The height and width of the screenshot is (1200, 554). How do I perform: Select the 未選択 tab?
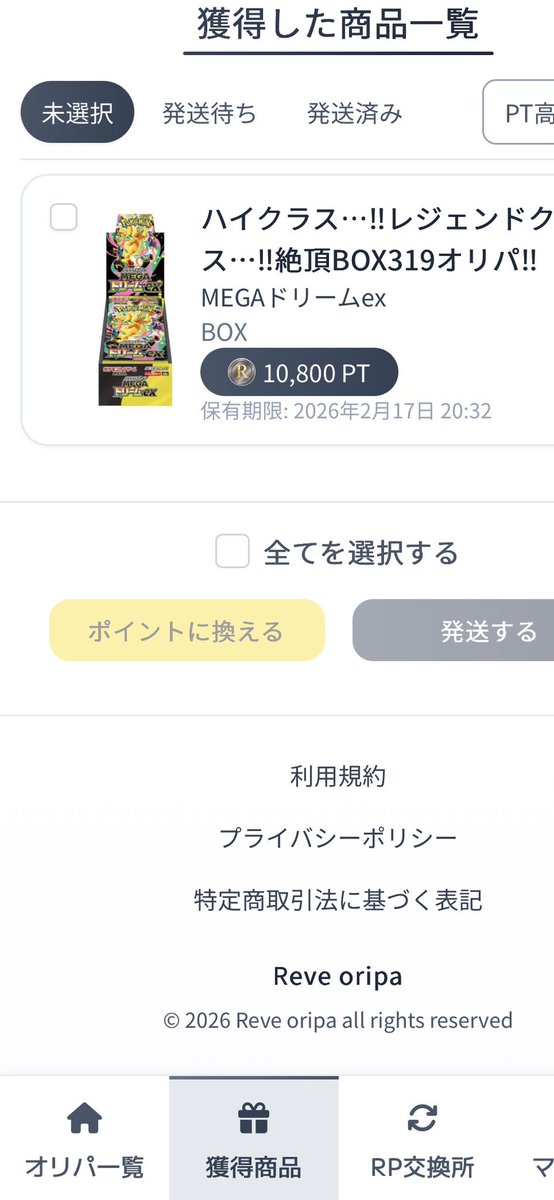pyautogui.click(x=77, y=114)
